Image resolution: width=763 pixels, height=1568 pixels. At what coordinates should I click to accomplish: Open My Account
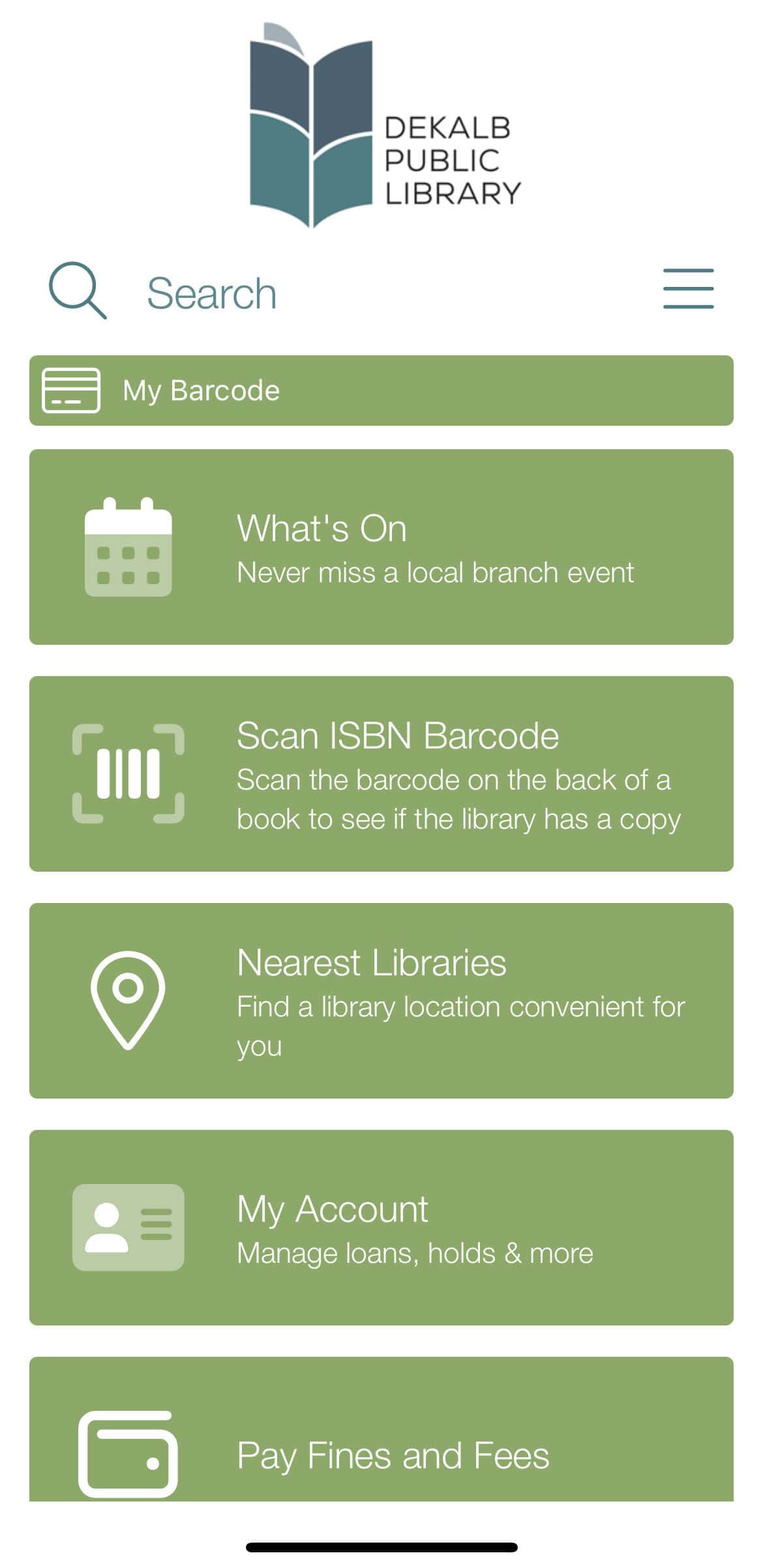pos(381,1228)
